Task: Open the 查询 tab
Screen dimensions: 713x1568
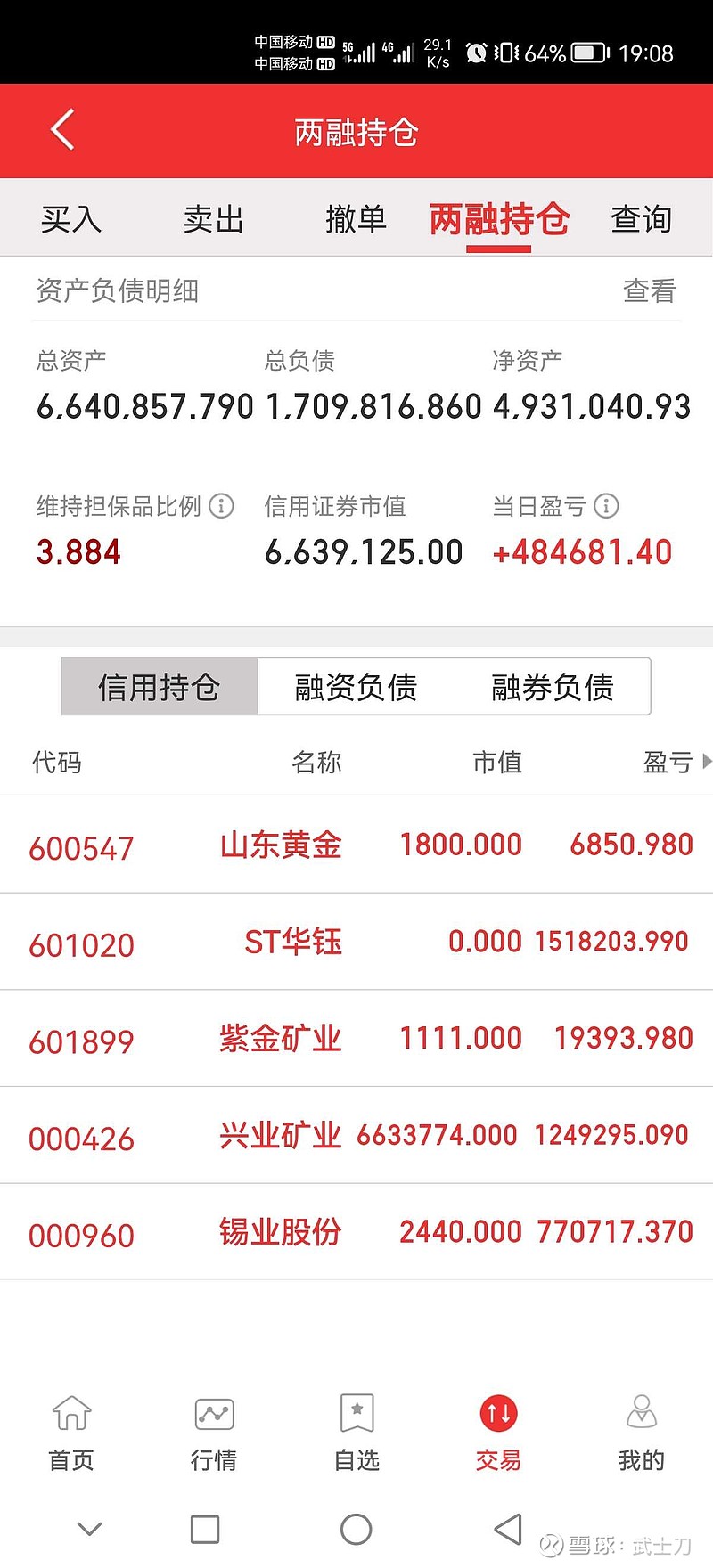Action: point(641,219)
